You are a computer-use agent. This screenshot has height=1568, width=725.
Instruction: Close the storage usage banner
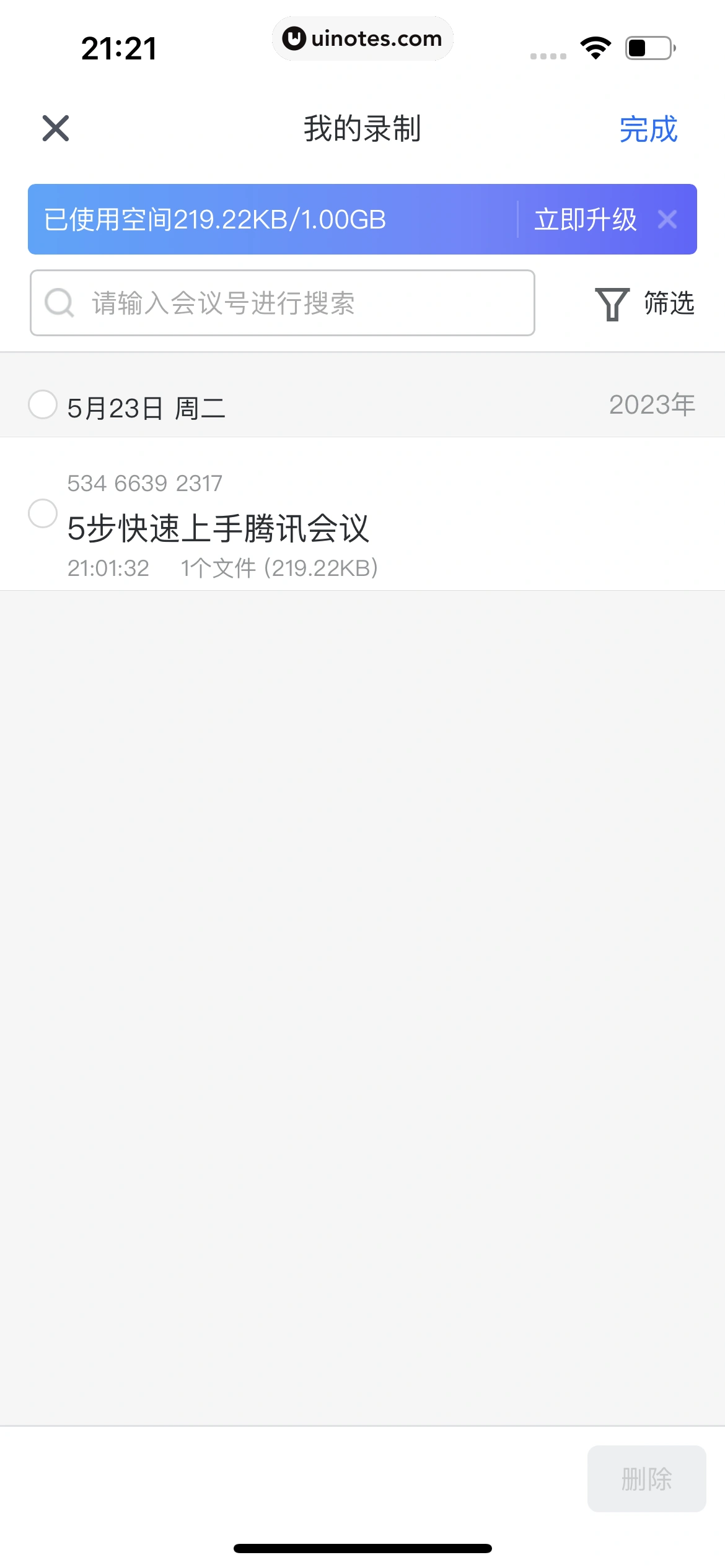click(x=668, y=219)
